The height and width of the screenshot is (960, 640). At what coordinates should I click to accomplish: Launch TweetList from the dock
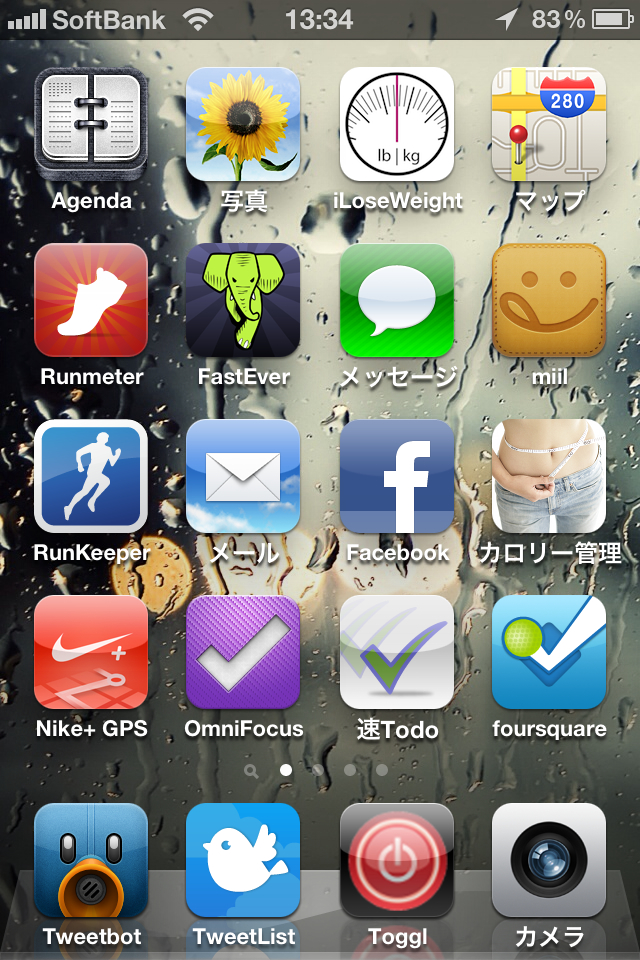coord(243,860)
